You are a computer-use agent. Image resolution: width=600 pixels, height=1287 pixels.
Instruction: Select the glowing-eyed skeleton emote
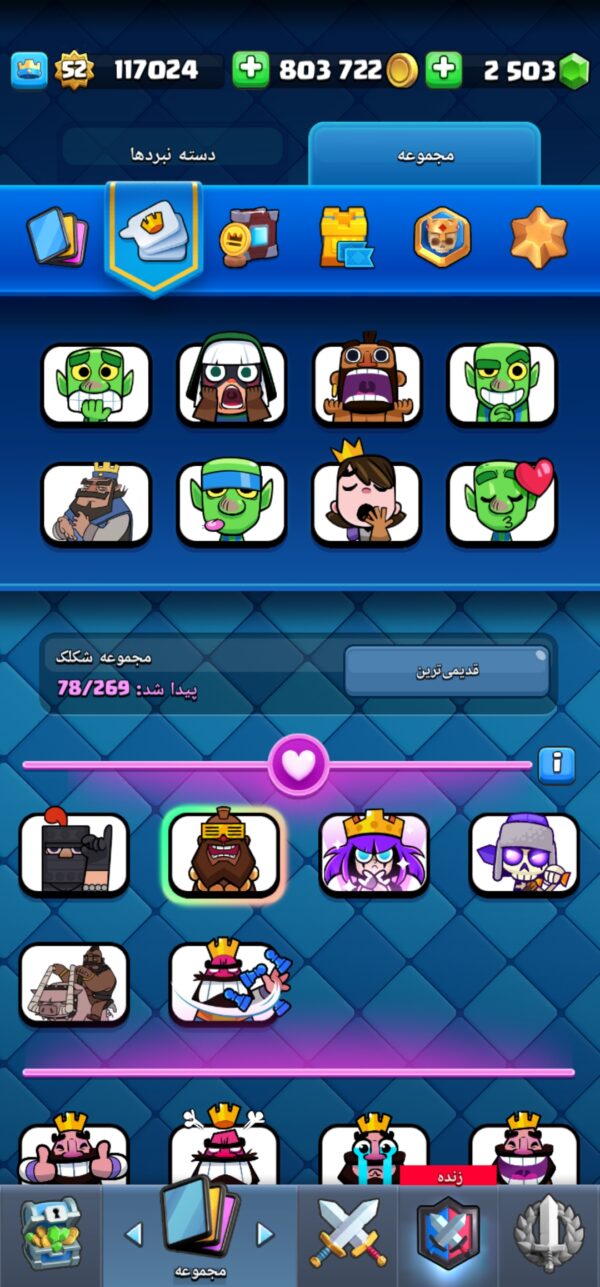tap(524, 853)
